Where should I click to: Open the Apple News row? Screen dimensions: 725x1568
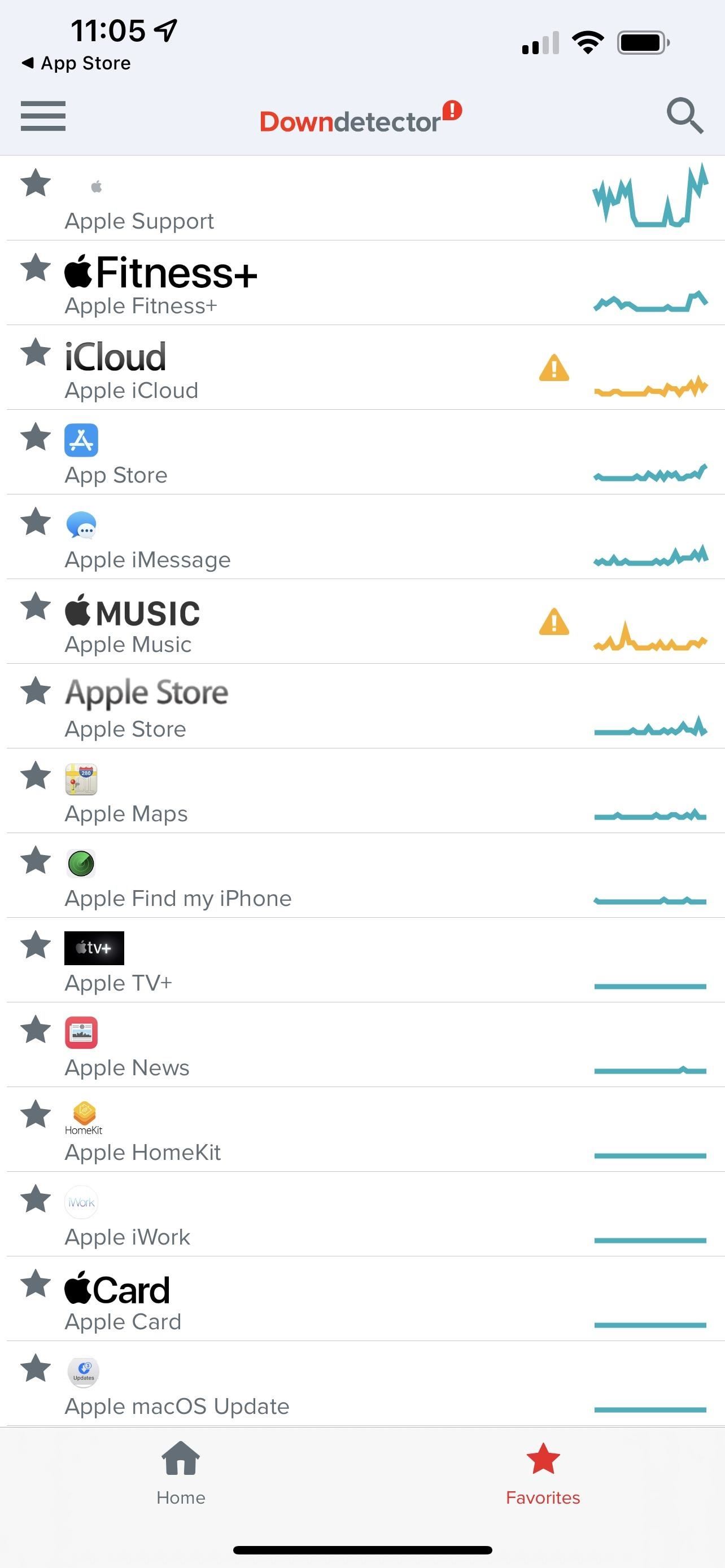coord(362,1045)
